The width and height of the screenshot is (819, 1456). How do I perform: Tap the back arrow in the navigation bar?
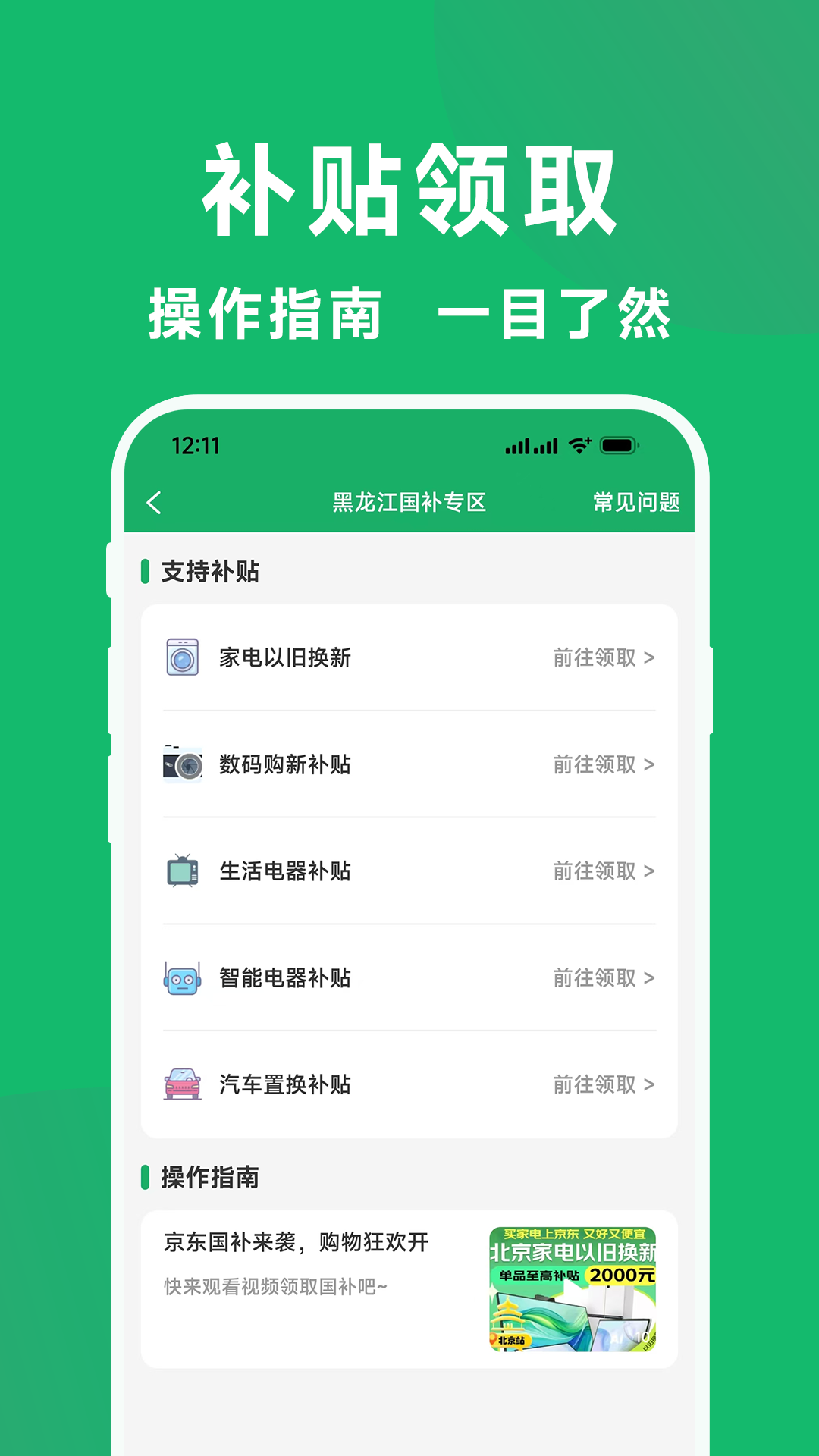pos(155,501)
